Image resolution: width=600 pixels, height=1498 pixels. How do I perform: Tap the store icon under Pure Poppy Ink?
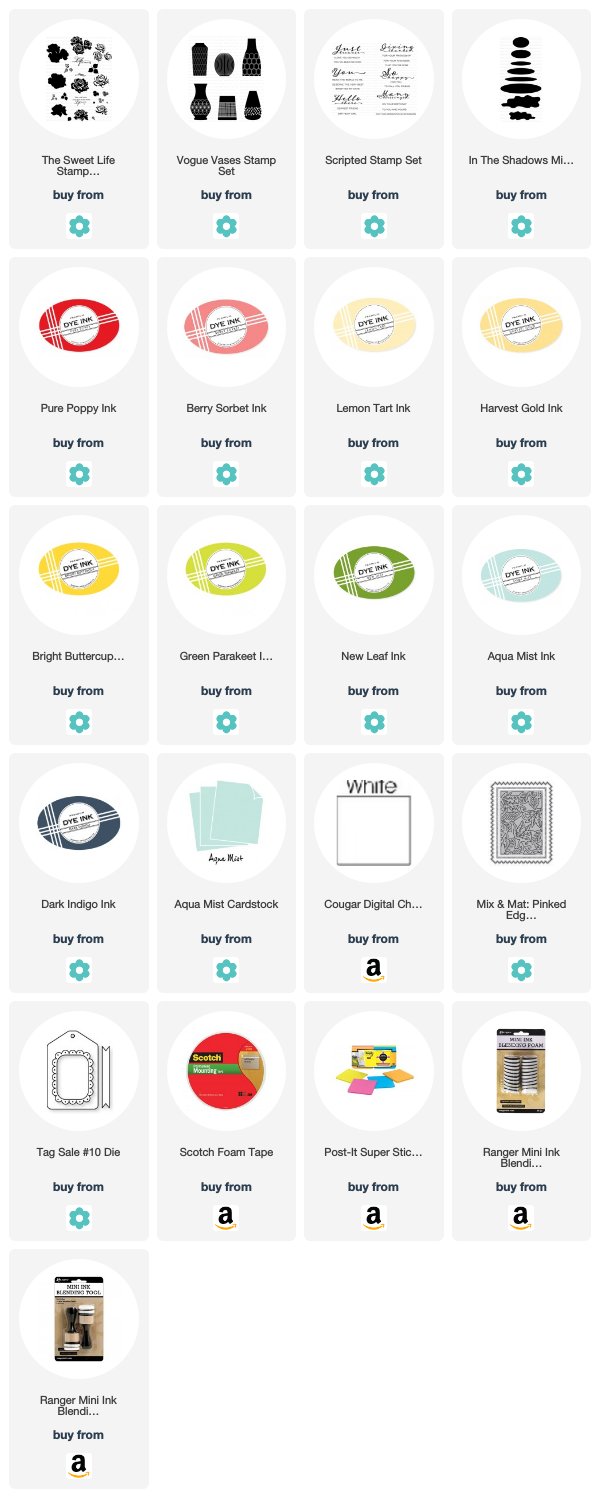(79, 473)
